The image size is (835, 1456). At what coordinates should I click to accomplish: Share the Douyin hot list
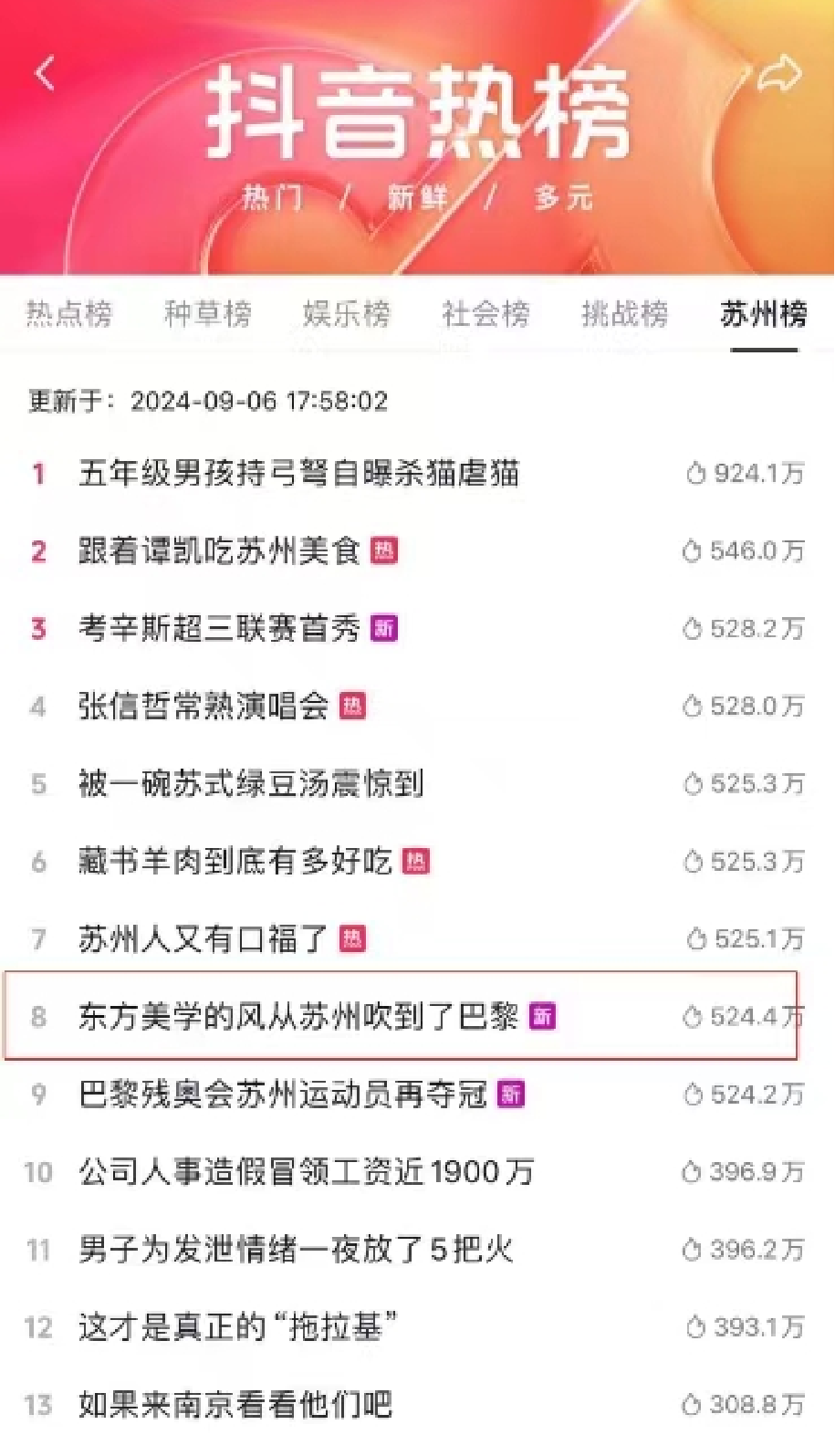click(779, 75)
